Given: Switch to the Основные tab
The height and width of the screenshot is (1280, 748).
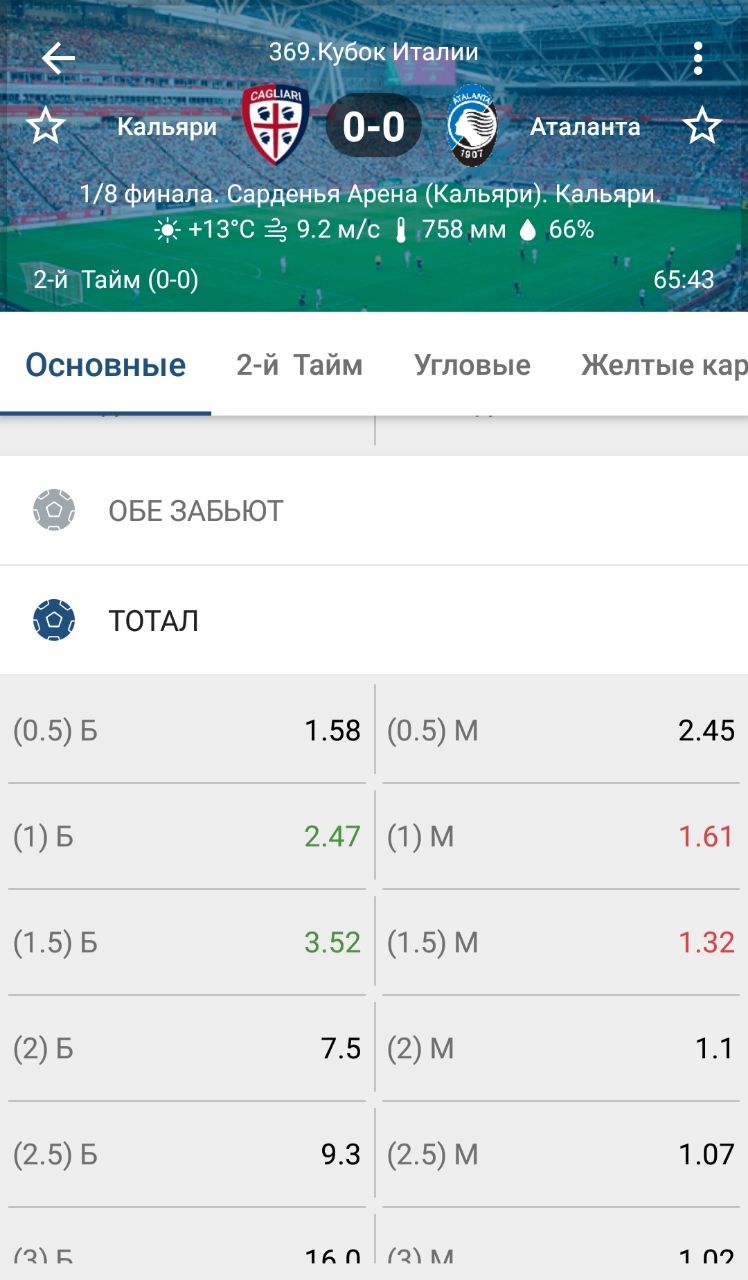Looking at the screenshot, I should click(x=106, y=365).
